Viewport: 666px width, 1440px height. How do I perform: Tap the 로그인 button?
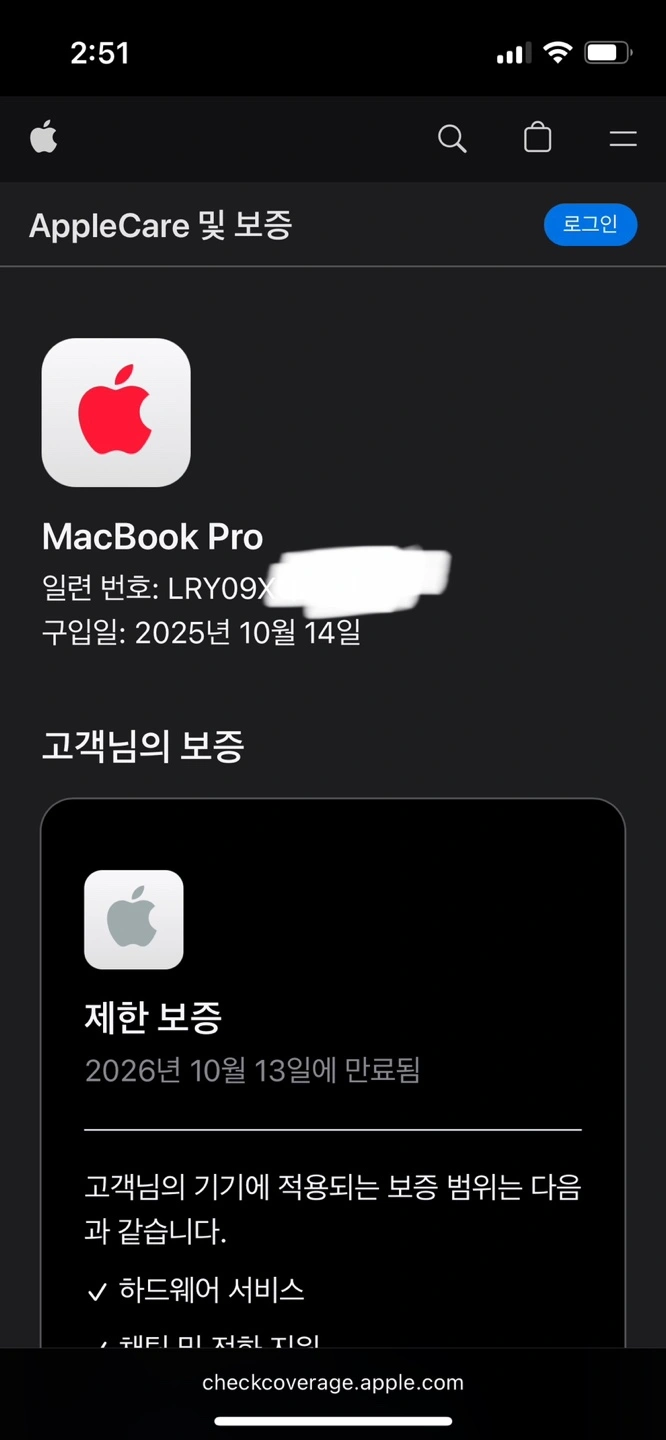point(590,225)
